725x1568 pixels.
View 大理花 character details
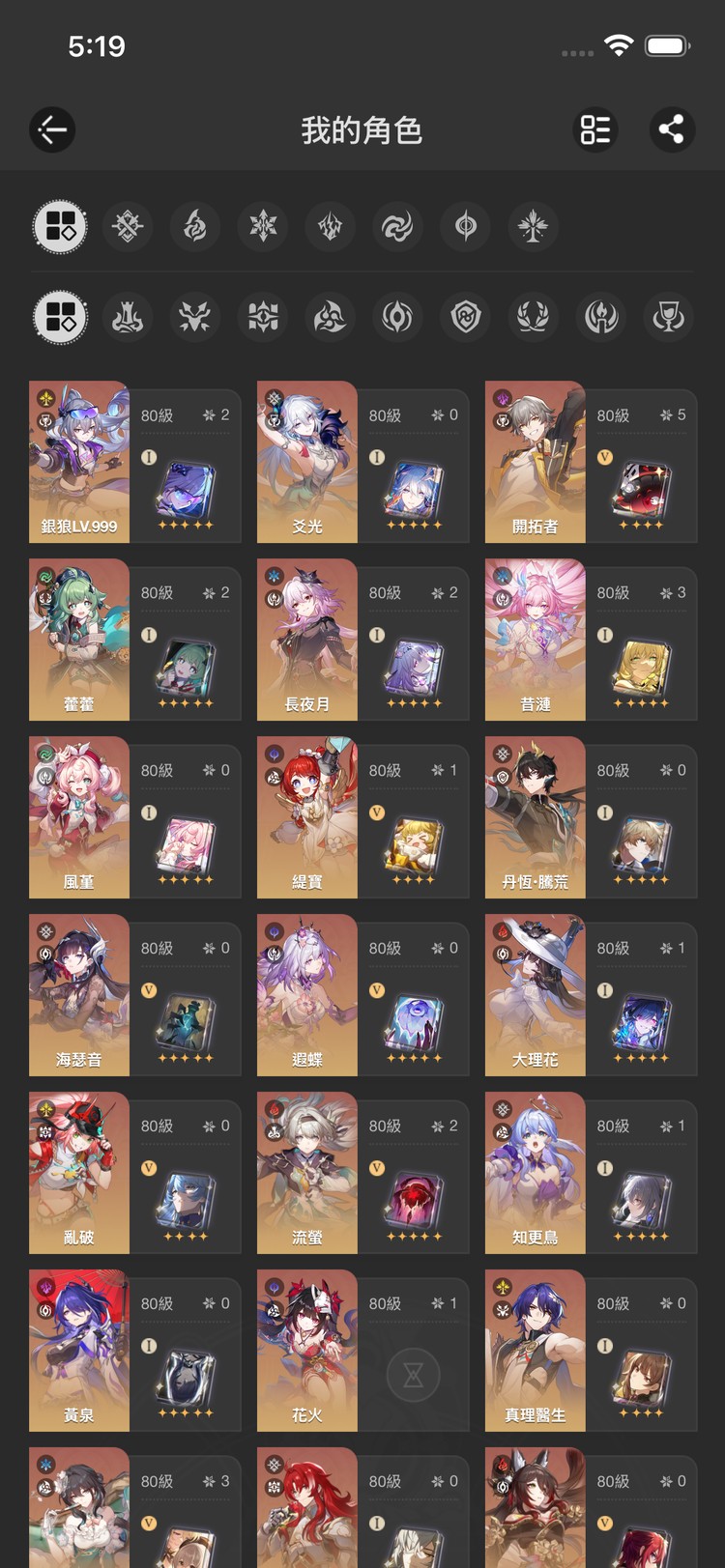tap(592, 995)
